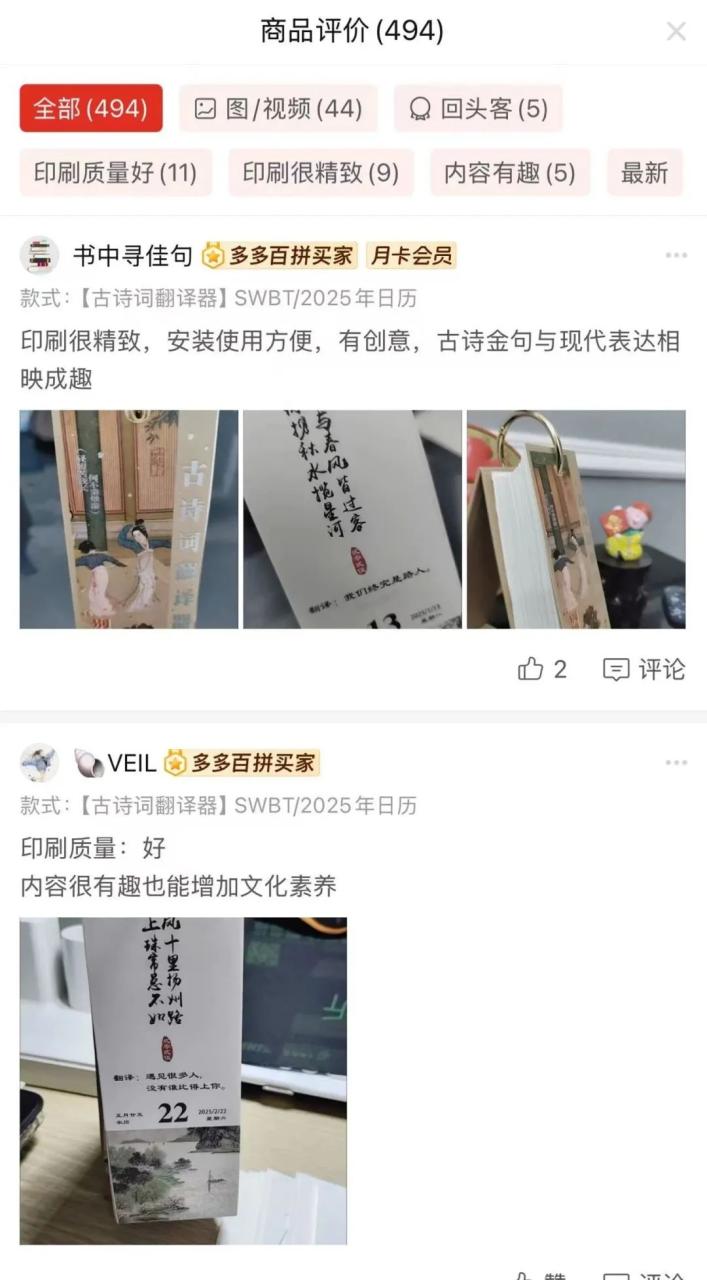Show 回头客 (5) reviews only

(x=478, y=108)
